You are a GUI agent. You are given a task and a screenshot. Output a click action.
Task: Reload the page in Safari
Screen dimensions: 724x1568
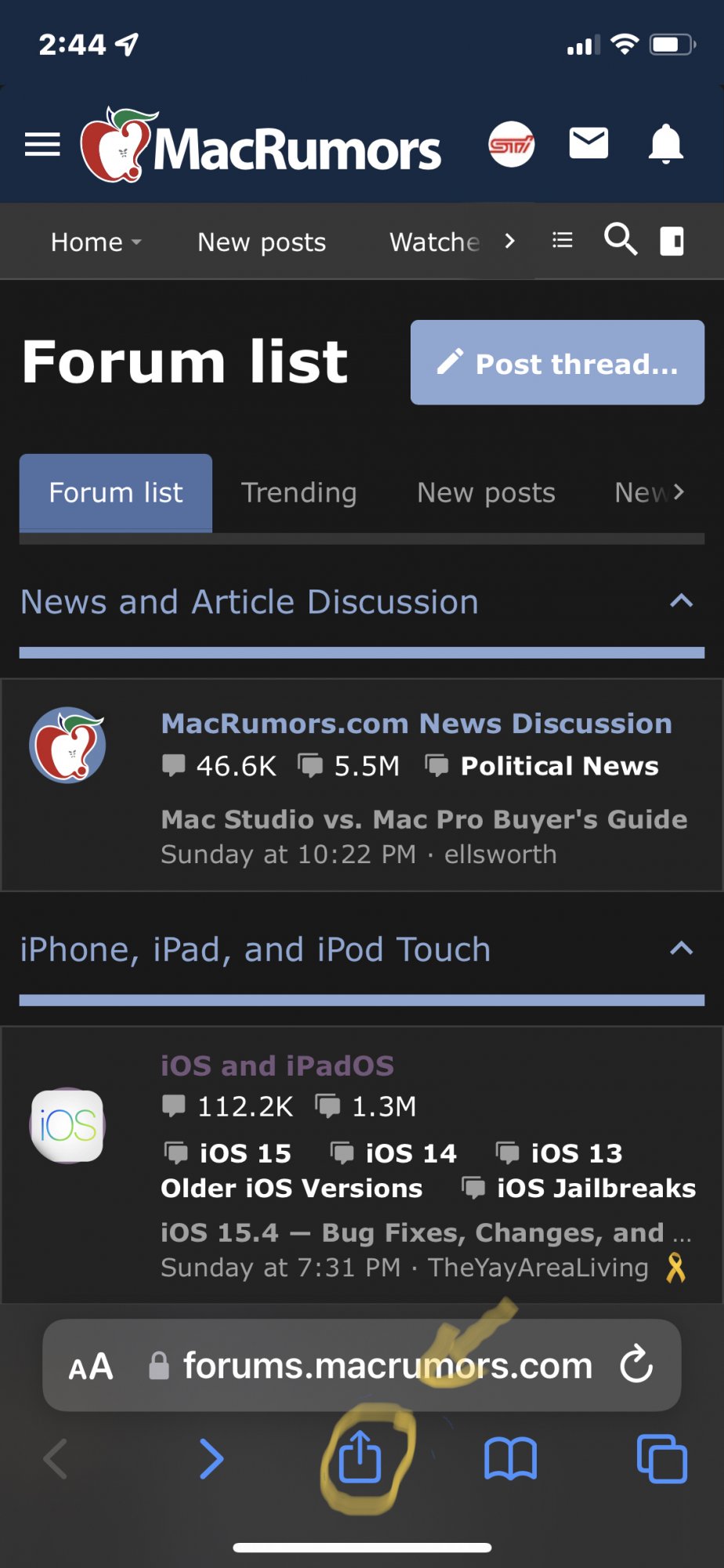pos(636,1364)
